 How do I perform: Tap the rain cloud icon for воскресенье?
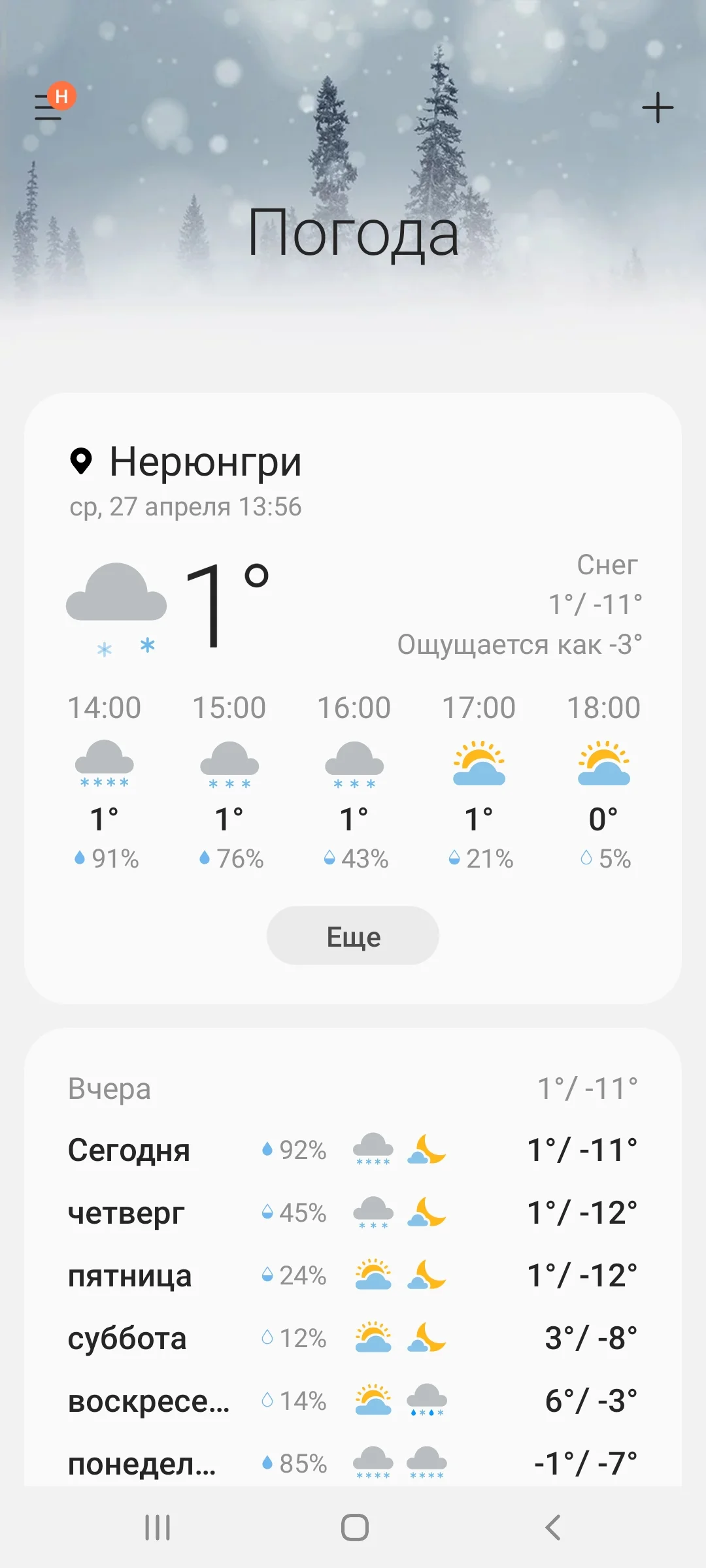[x=428, y=1398]
